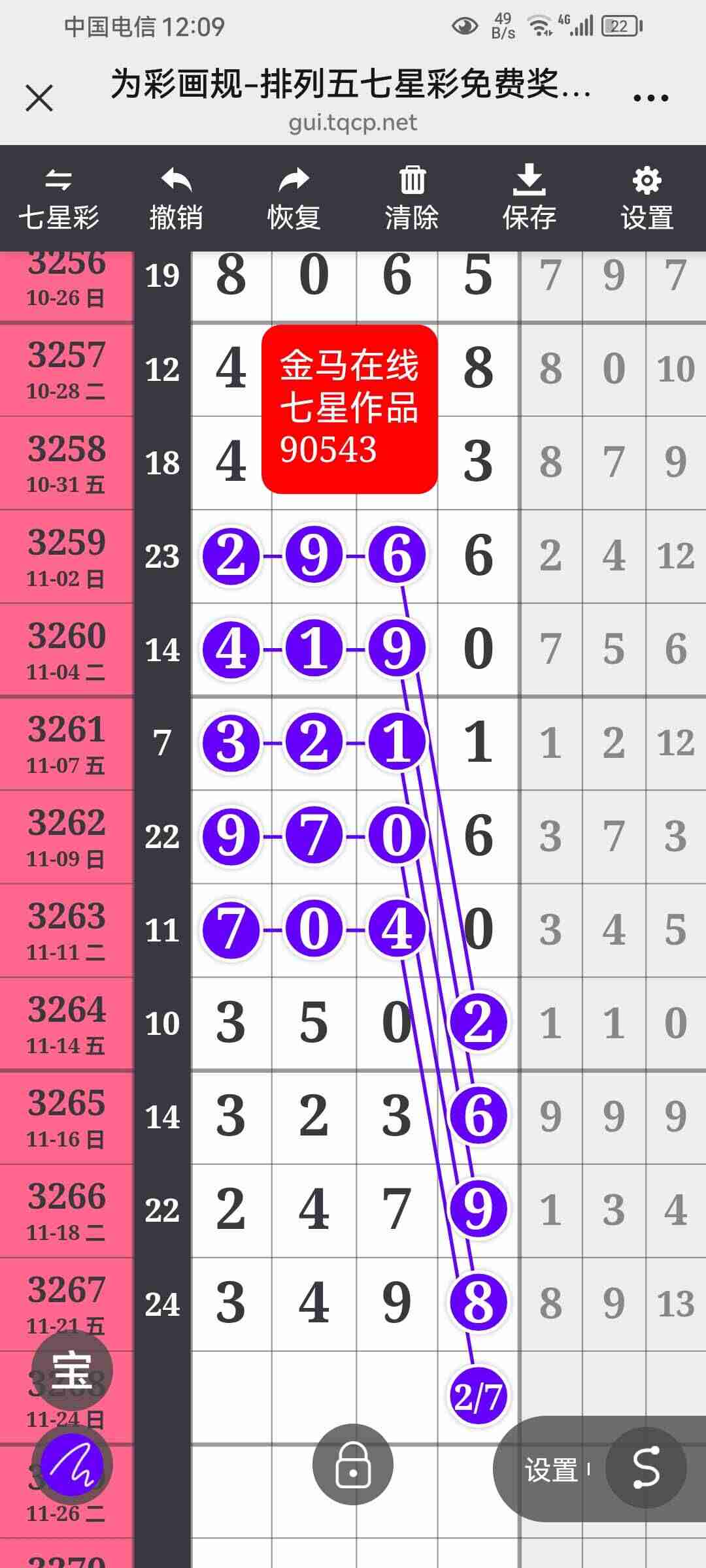
Task: Tap the 宝 floating button
Action: [72, 1371]
